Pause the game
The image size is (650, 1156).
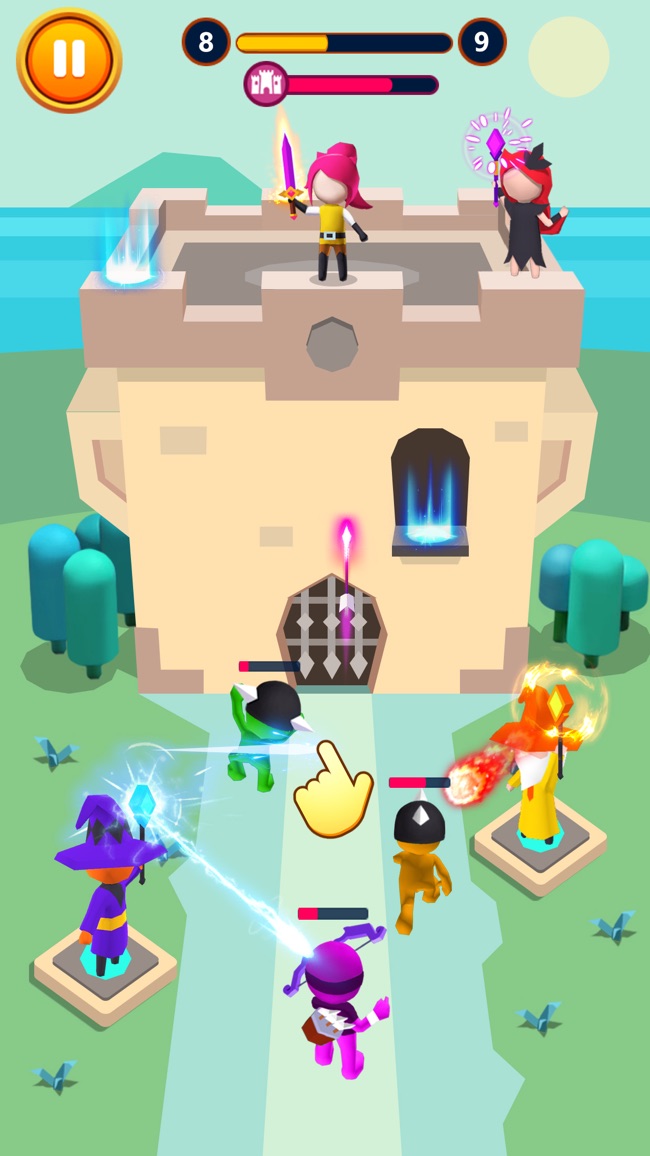(69, 59)
